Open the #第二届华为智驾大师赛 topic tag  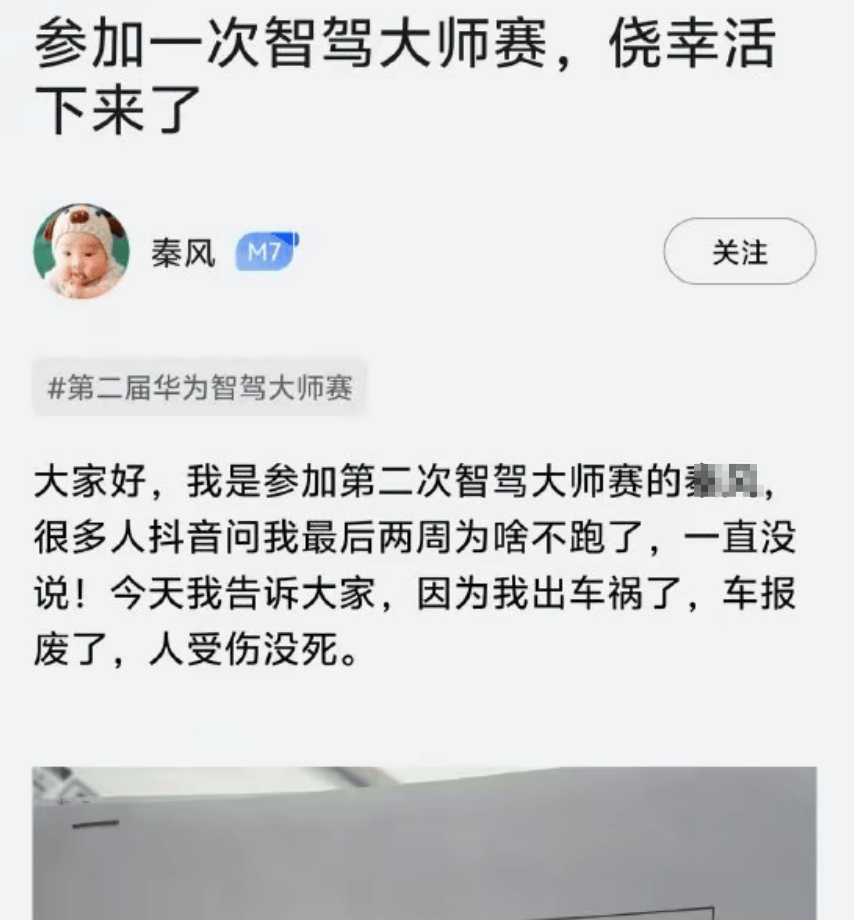coord(200,388)
